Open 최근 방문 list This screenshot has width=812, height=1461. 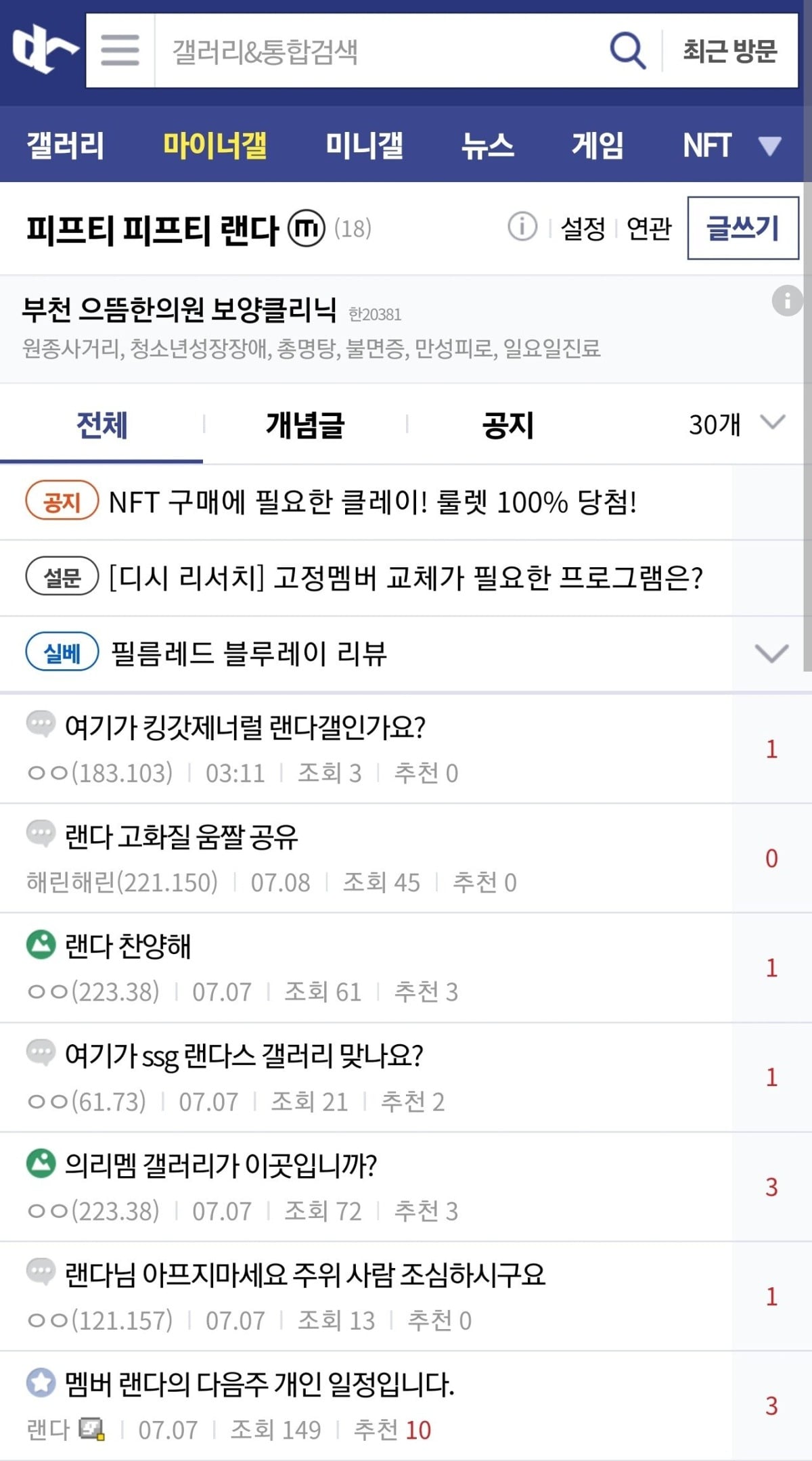pyautogui.click(x=729, y=51)
